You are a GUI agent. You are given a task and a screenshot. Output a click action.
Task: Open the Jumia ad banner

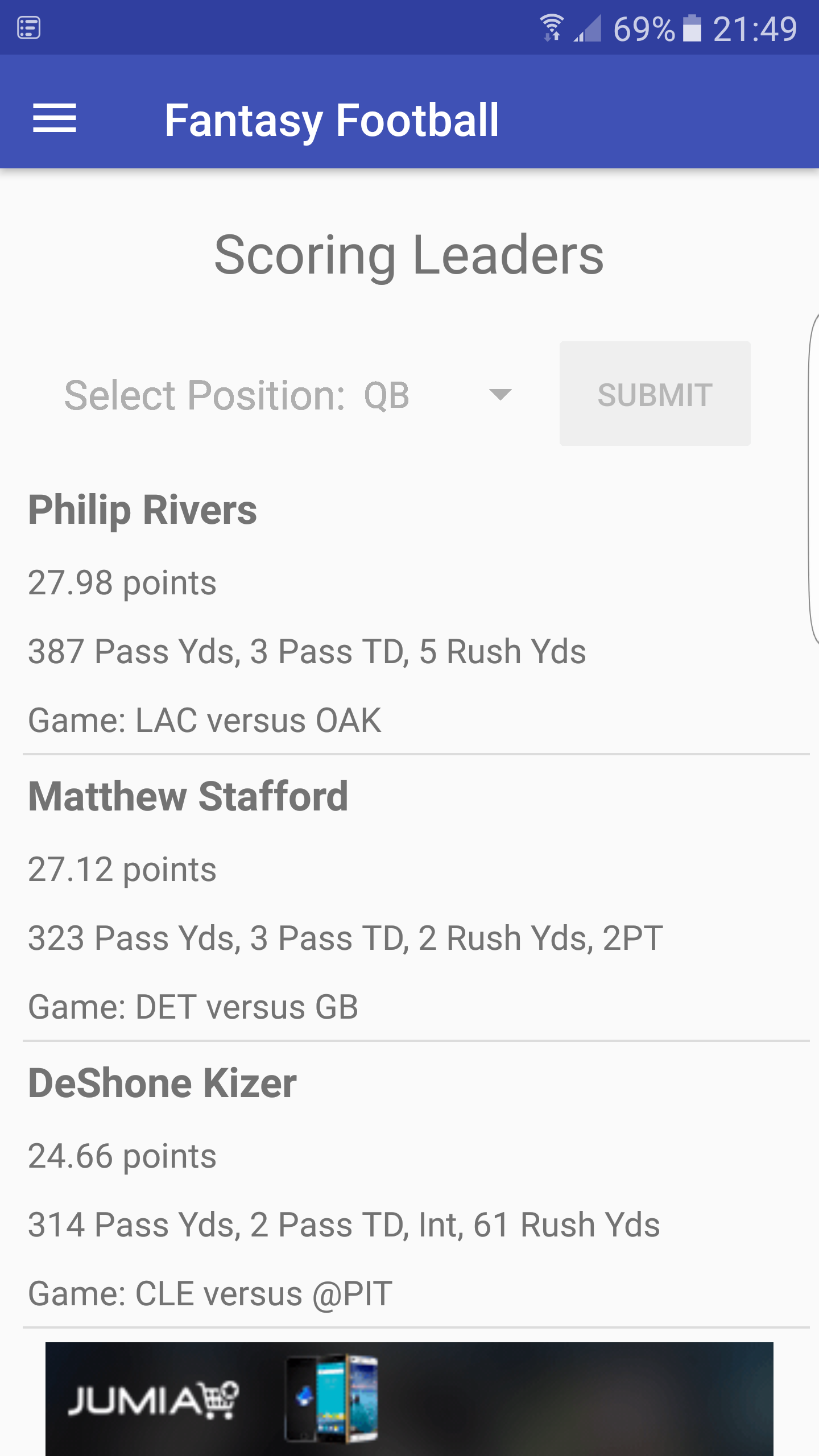(409, 1399)
